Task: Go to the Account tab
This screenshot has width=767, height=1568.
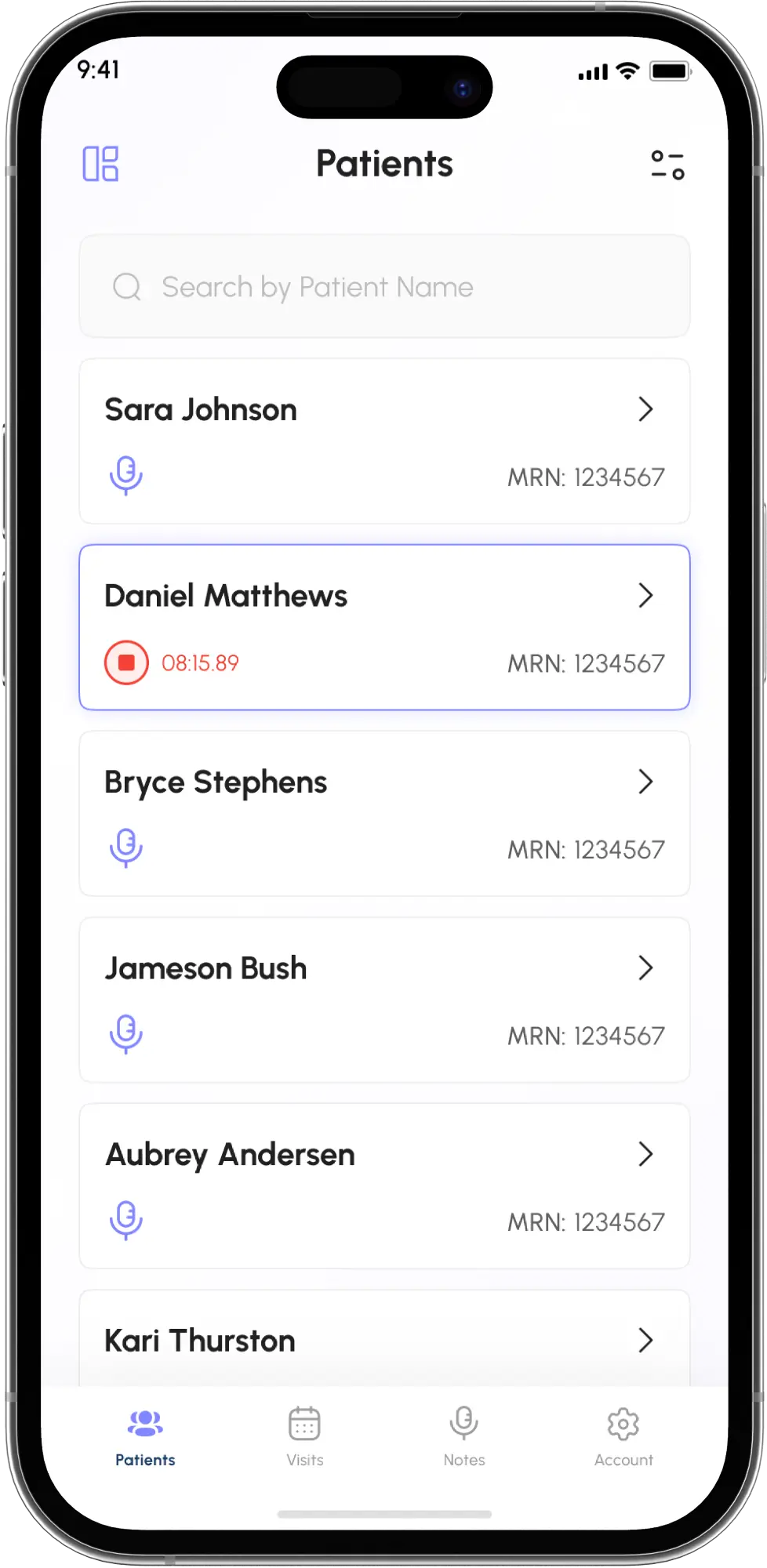Action: [623, 1438]
